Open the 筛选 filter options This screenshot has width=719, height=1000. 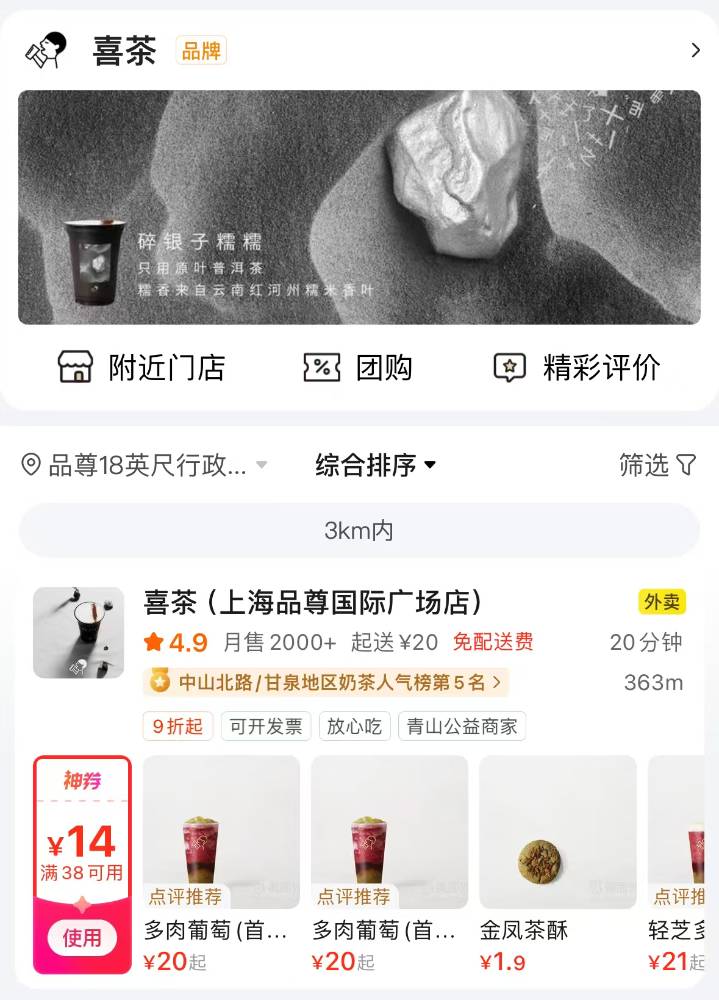[657, 465]
